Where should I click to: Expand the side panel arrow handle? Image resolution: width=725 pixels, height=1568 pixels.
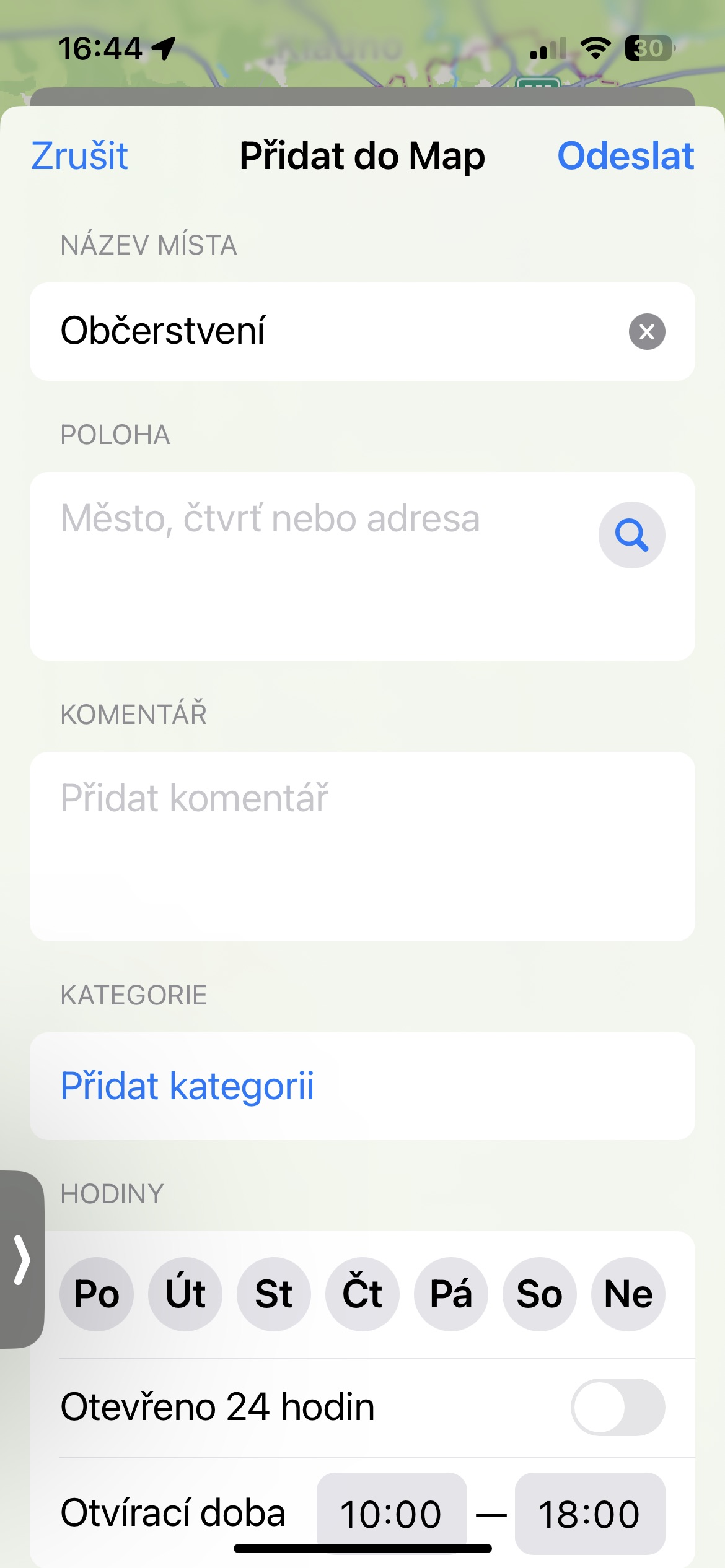coord(22,1260)
